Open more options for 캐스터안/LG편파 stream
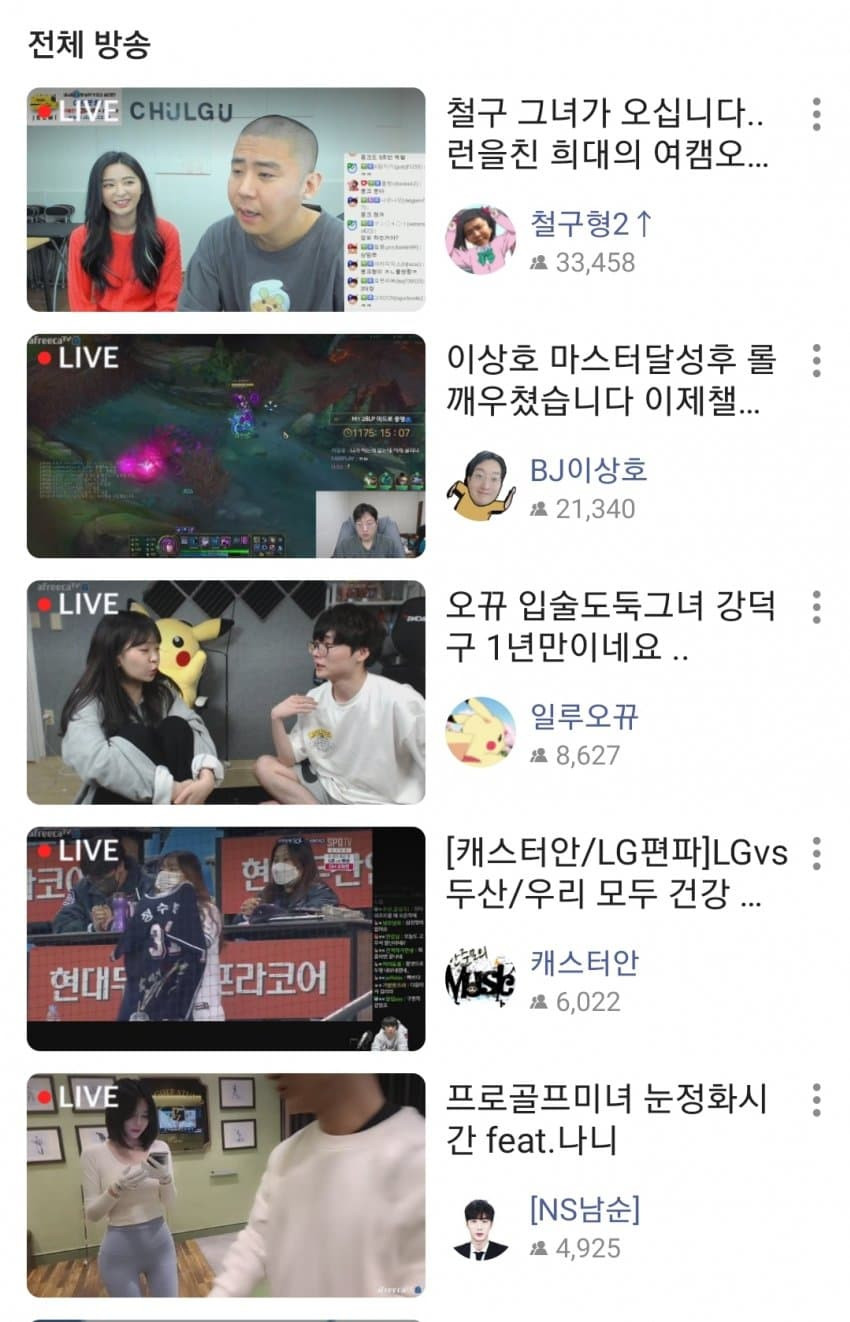Image resolution: width=850 pixels, height=1322 pixels. click(817, 853)
